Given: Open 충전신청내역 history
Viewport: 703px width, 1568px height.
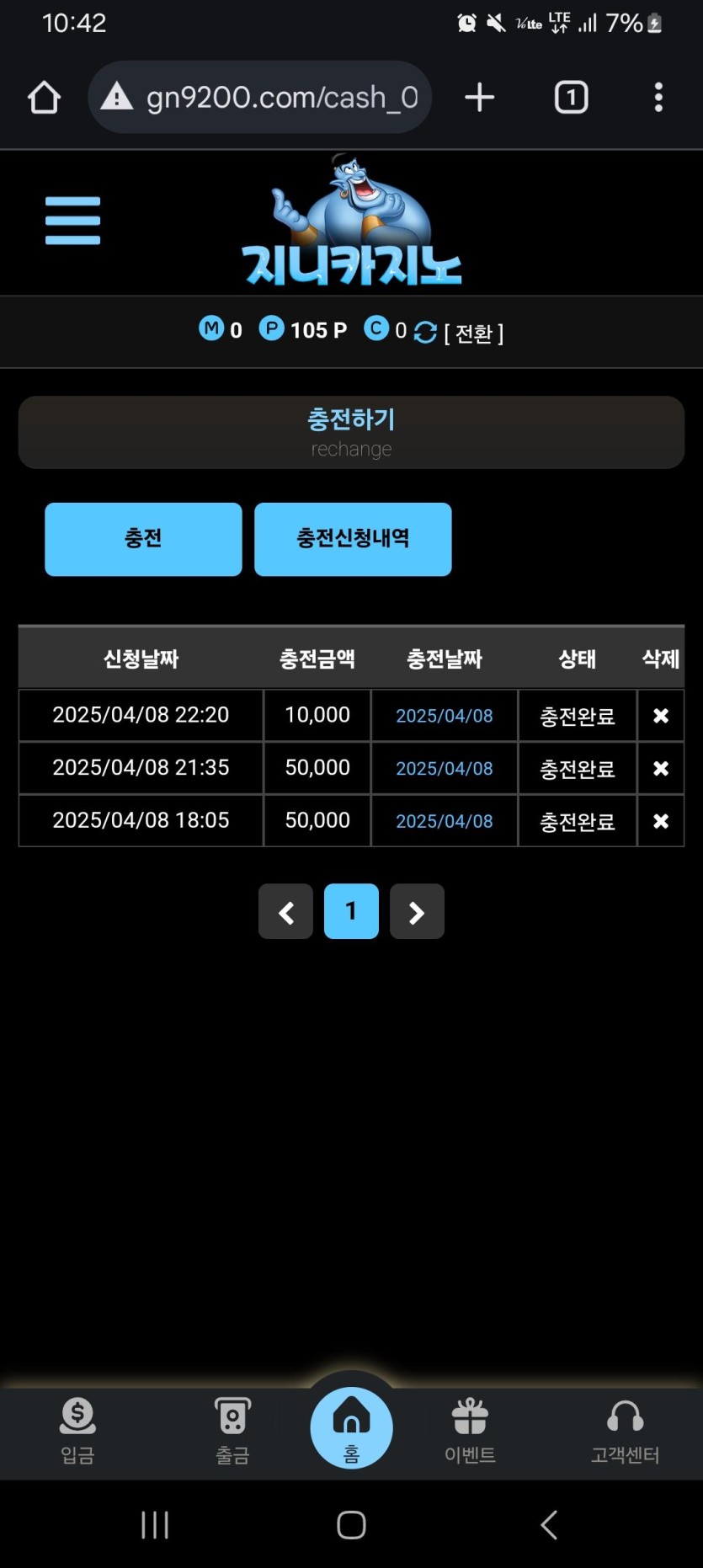Looking at the screenshot, I should pyautogui.click(x=353, y=539).
